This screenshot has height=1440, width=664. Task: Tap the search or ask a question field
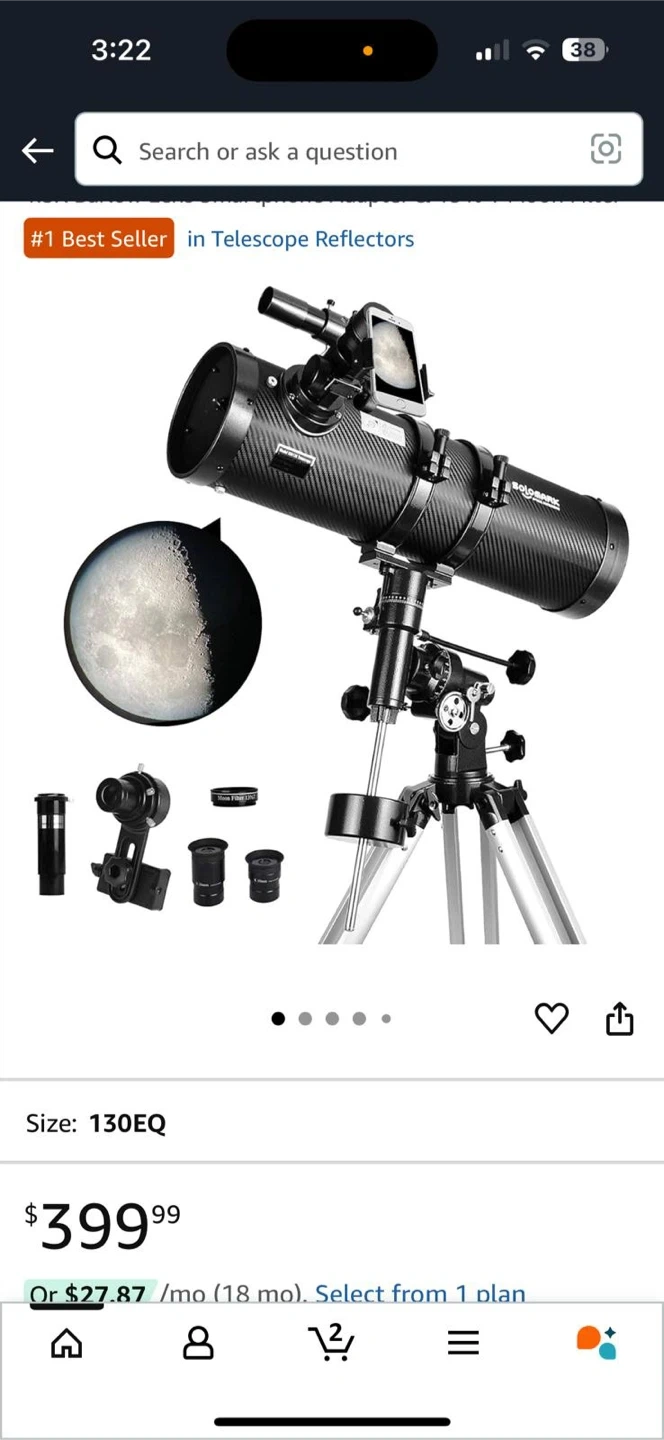pos(340,151)
